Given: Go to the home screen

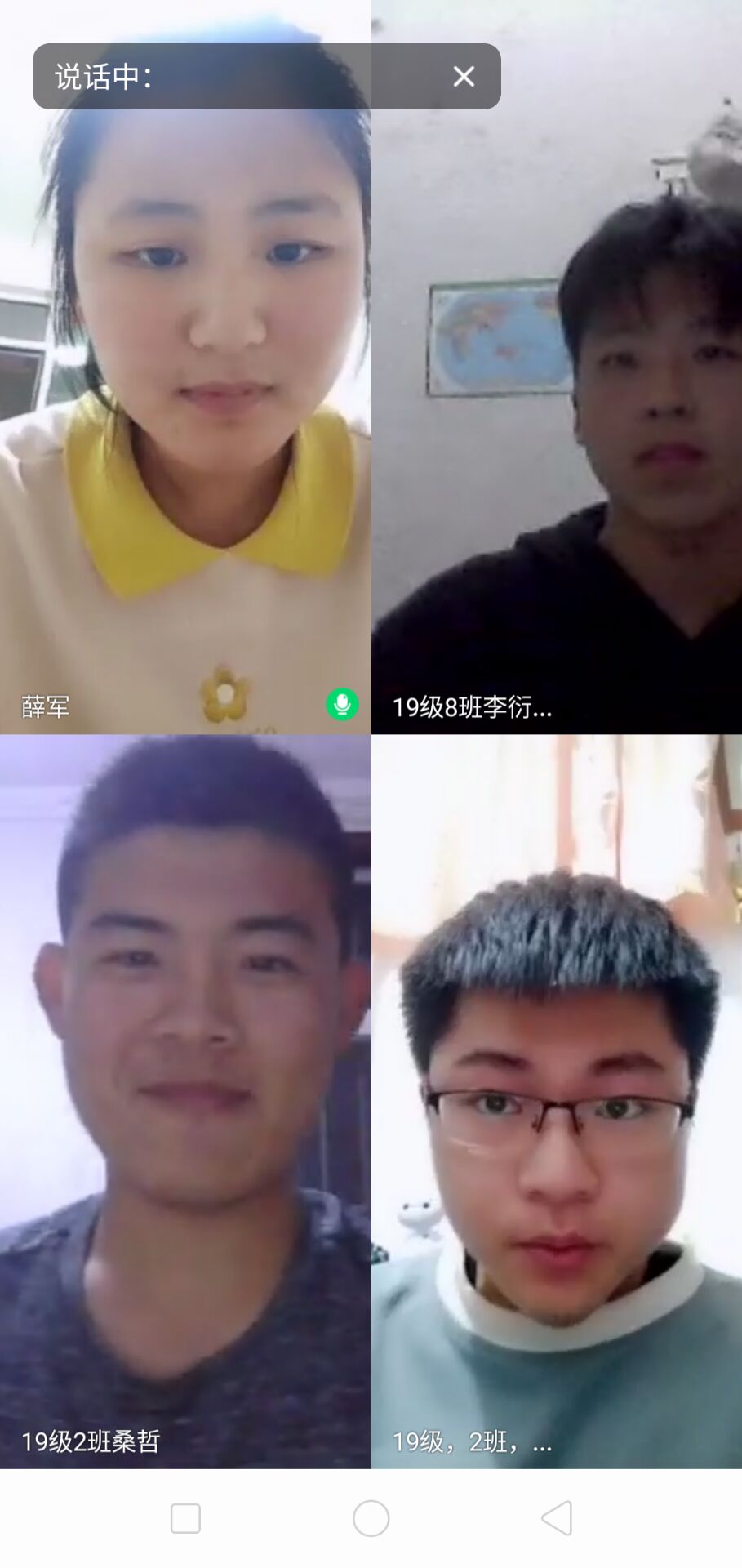Looking at the screenshot, I should 371,1519.
